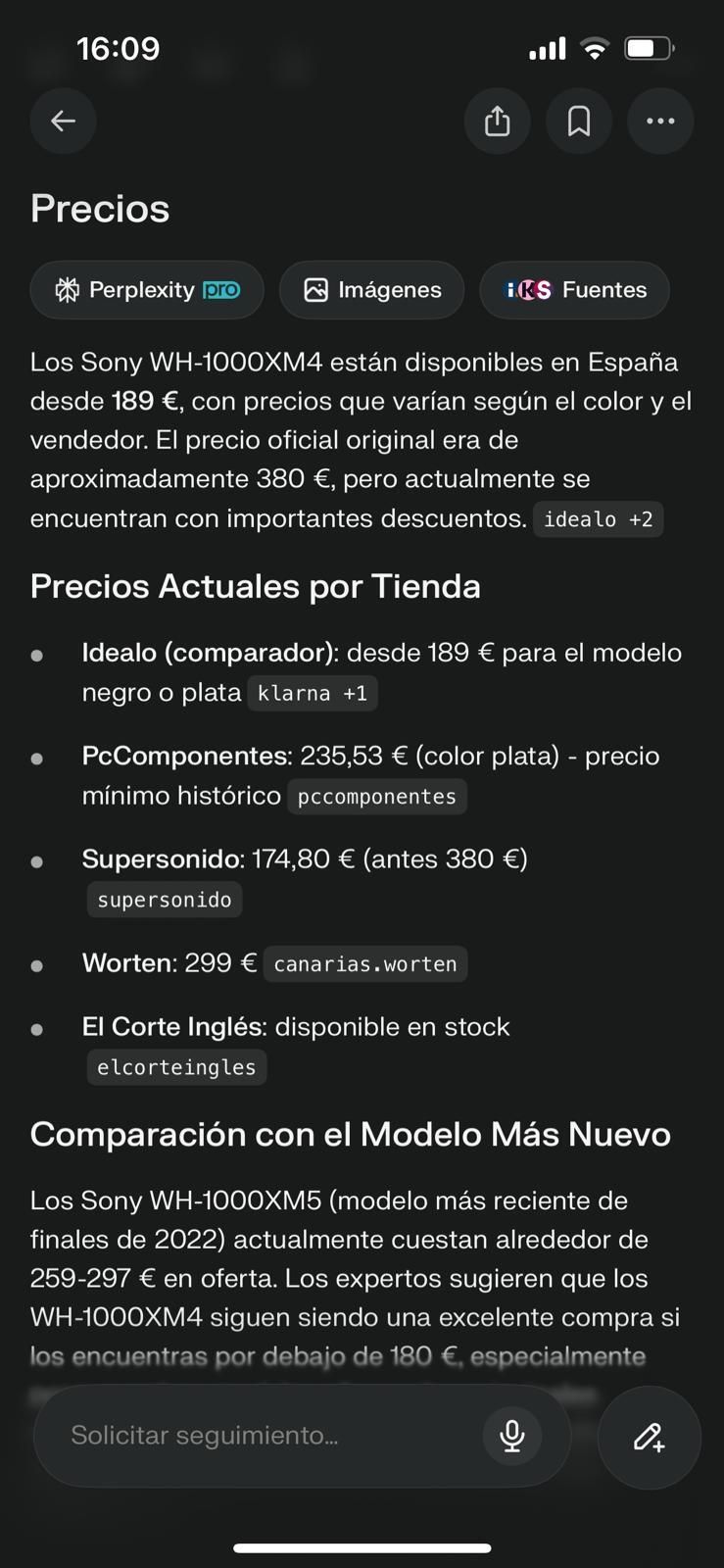
Task: Switch to the Imágenes tab
Action: pos(371,290)
